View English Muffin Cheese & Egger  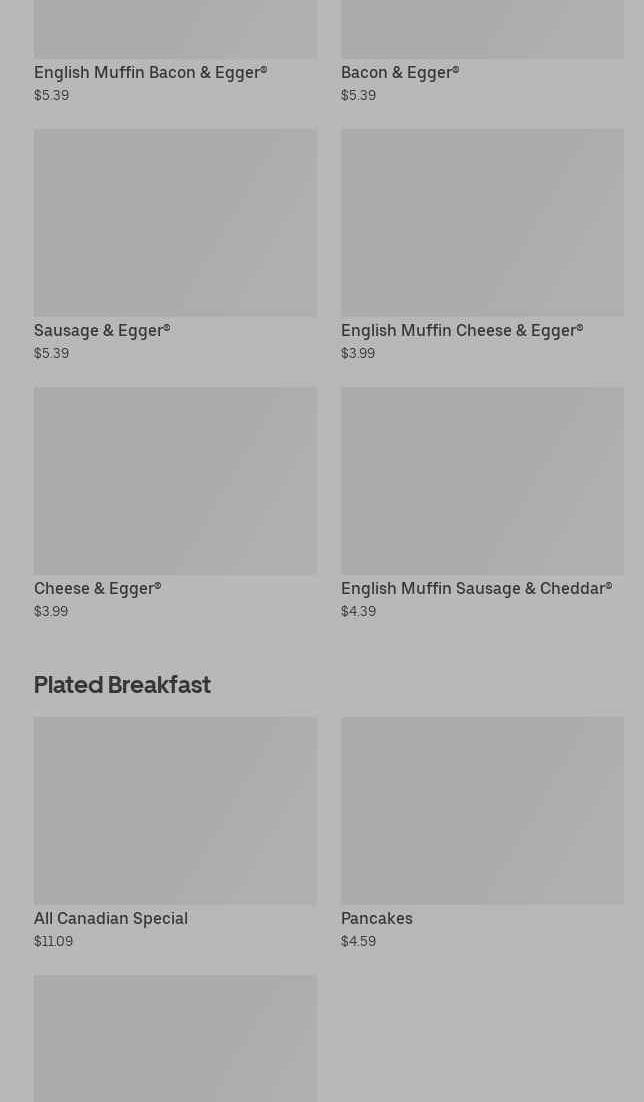point(482,245)
